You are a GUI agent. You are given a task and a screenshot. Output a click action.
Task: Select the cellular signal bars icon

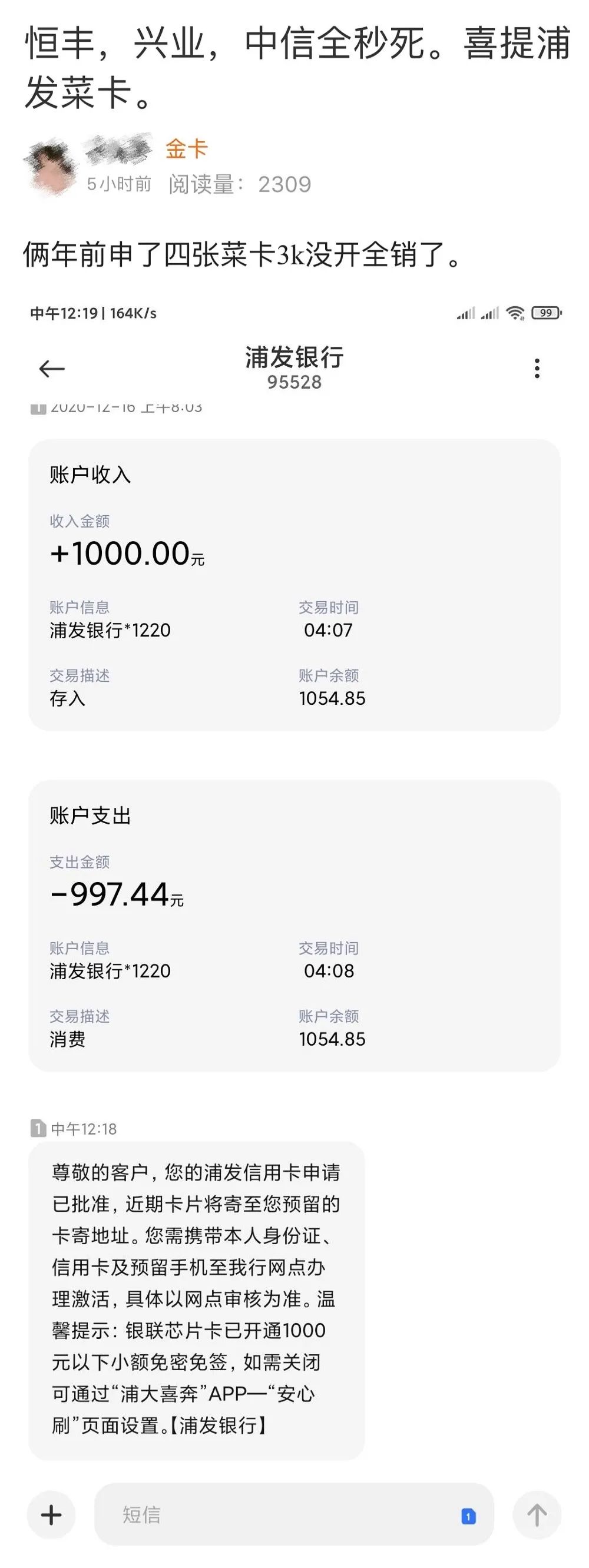click(x=466, y=312)
